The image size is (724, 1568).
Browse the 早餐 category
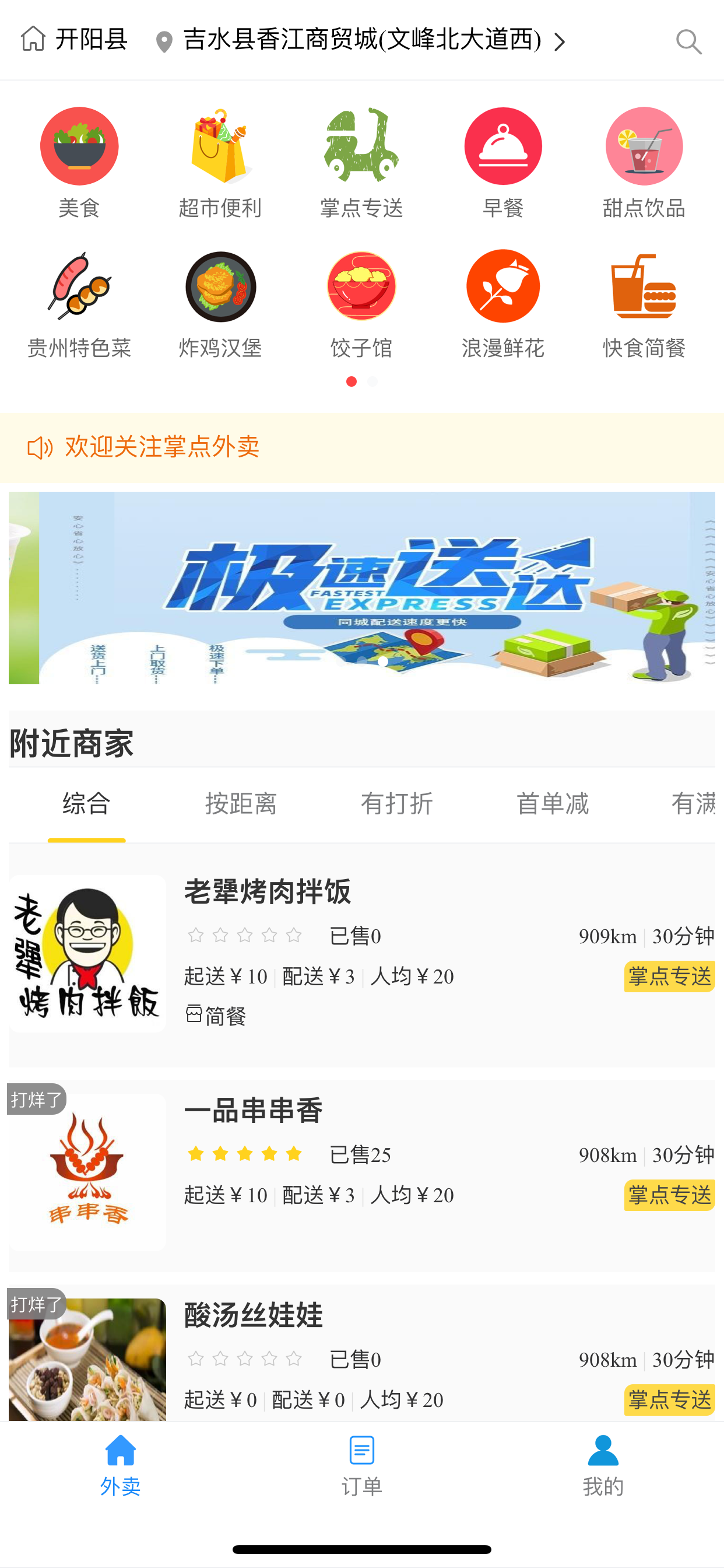click(502, 162)
